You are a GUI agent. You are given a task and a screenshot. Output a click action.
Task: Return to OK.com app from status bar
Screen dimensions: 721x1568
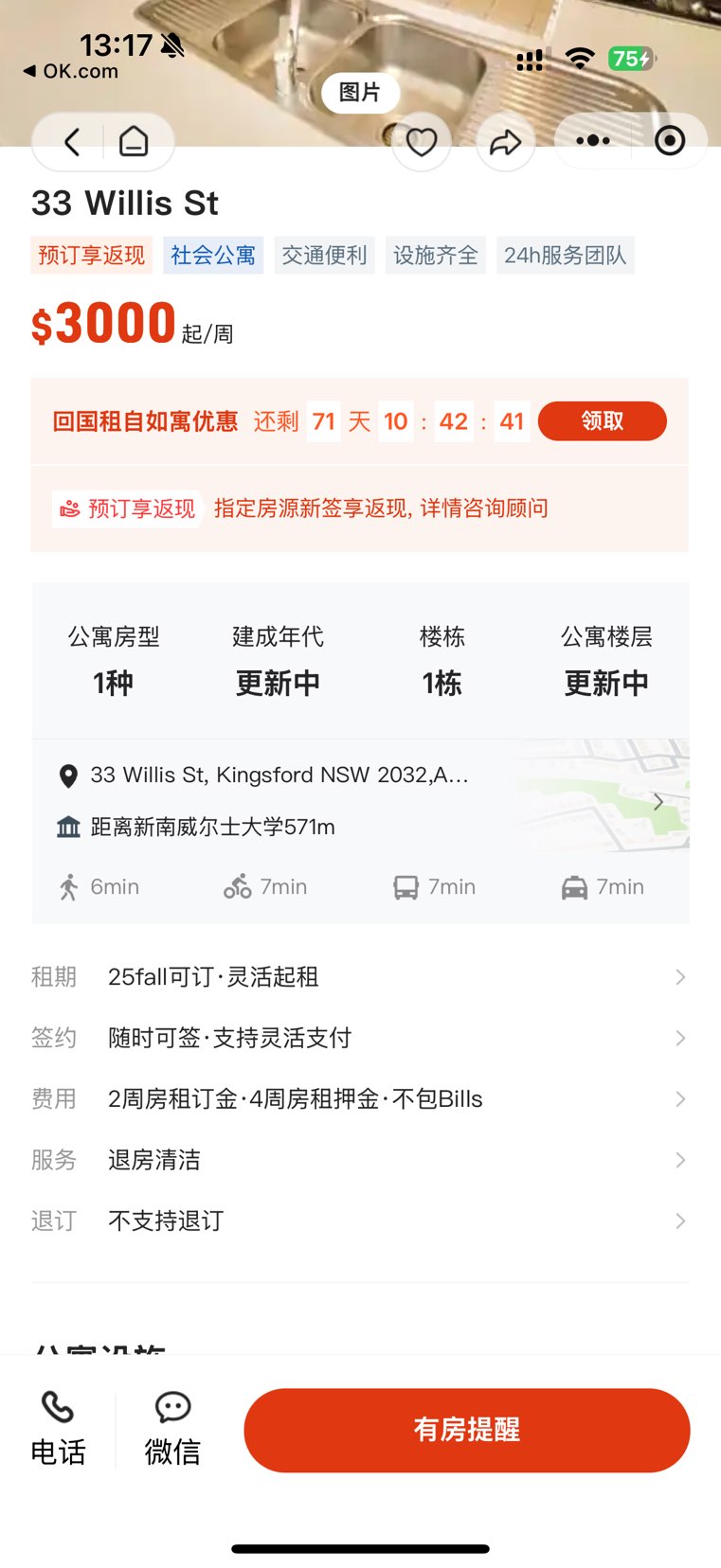pos(71,71)
